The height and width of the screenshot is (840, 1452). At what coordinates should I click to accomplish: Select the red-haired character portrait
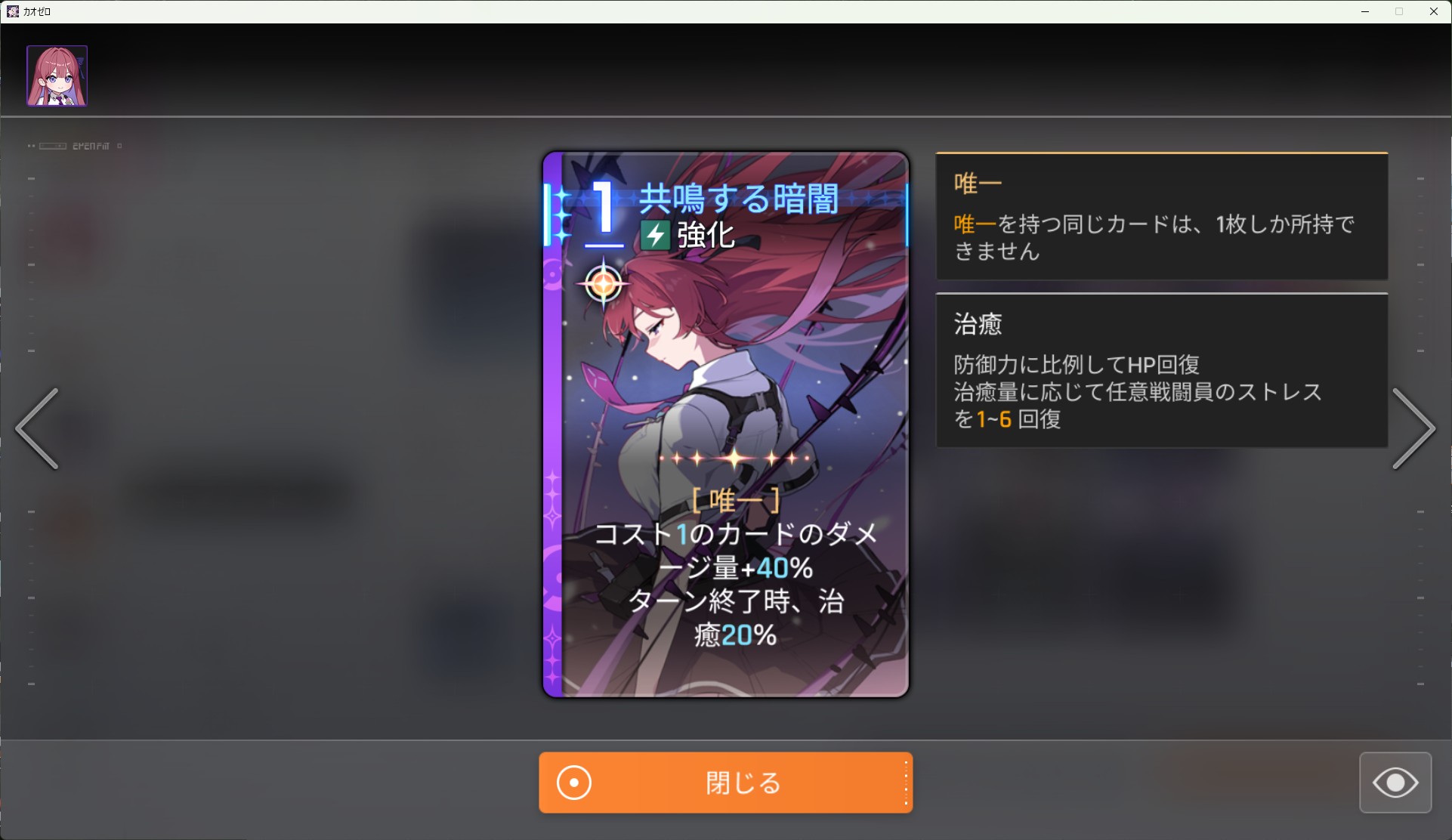(57, 76)
